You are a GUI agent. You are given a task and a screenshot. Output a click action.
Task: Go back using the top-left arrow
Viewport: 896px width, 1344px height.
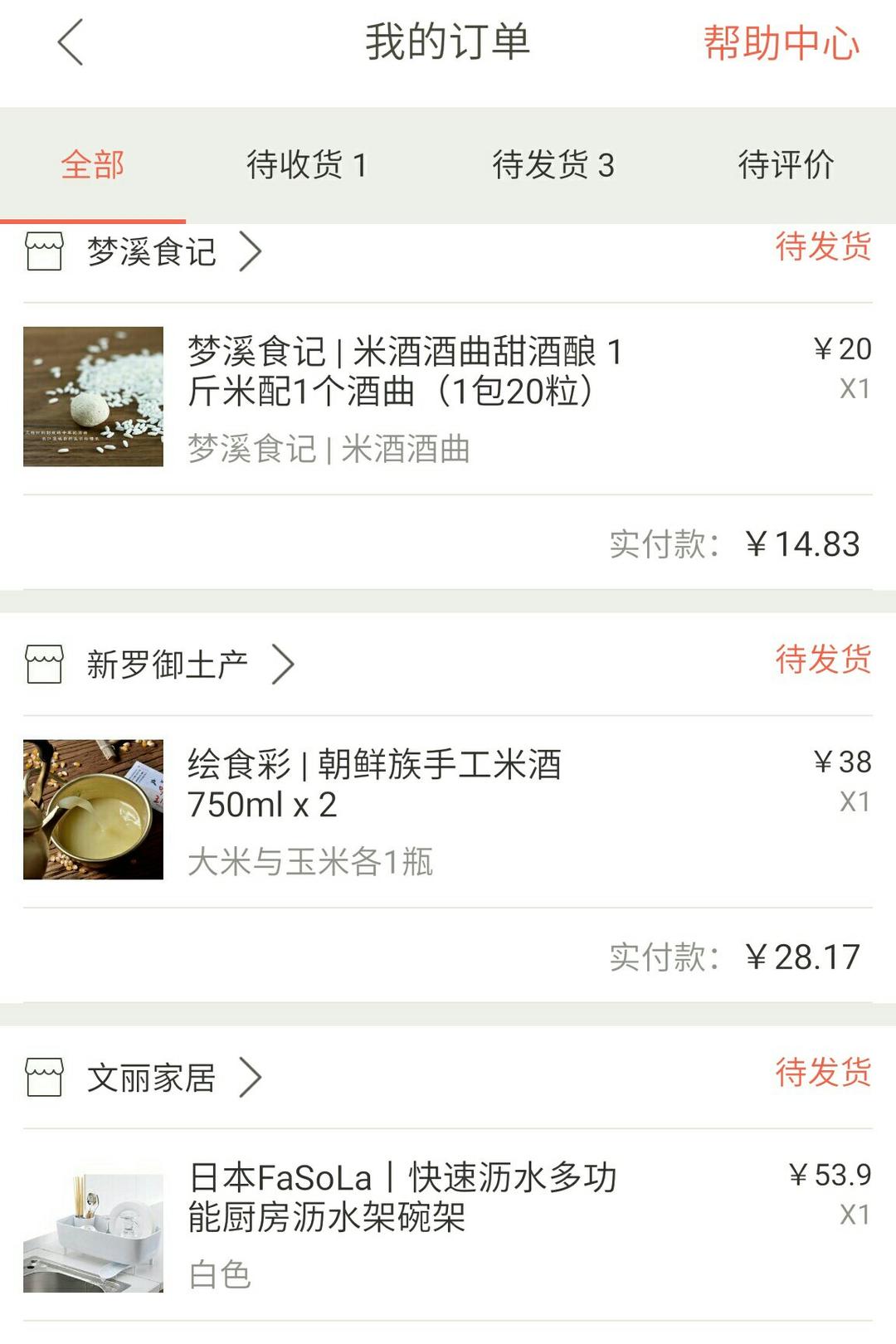click(71, 42)
